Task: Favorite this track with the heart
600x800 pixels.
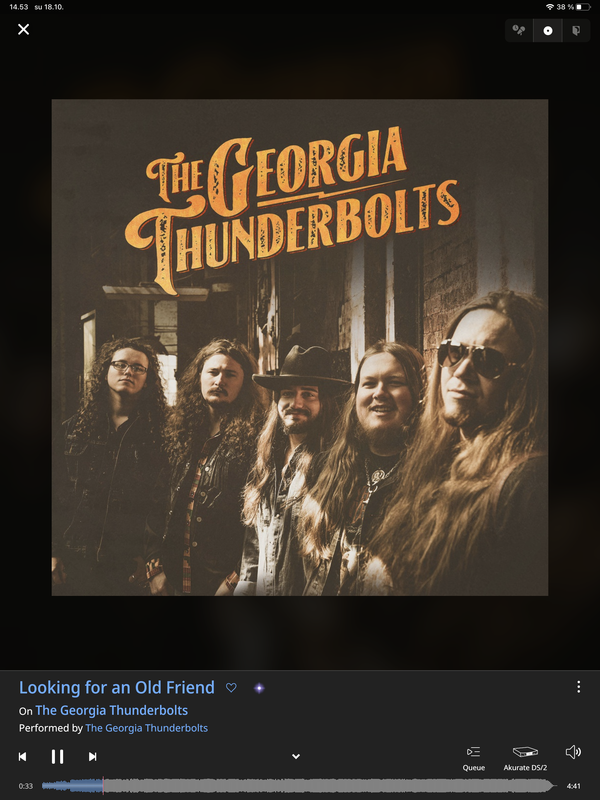Action: [231, 688]
